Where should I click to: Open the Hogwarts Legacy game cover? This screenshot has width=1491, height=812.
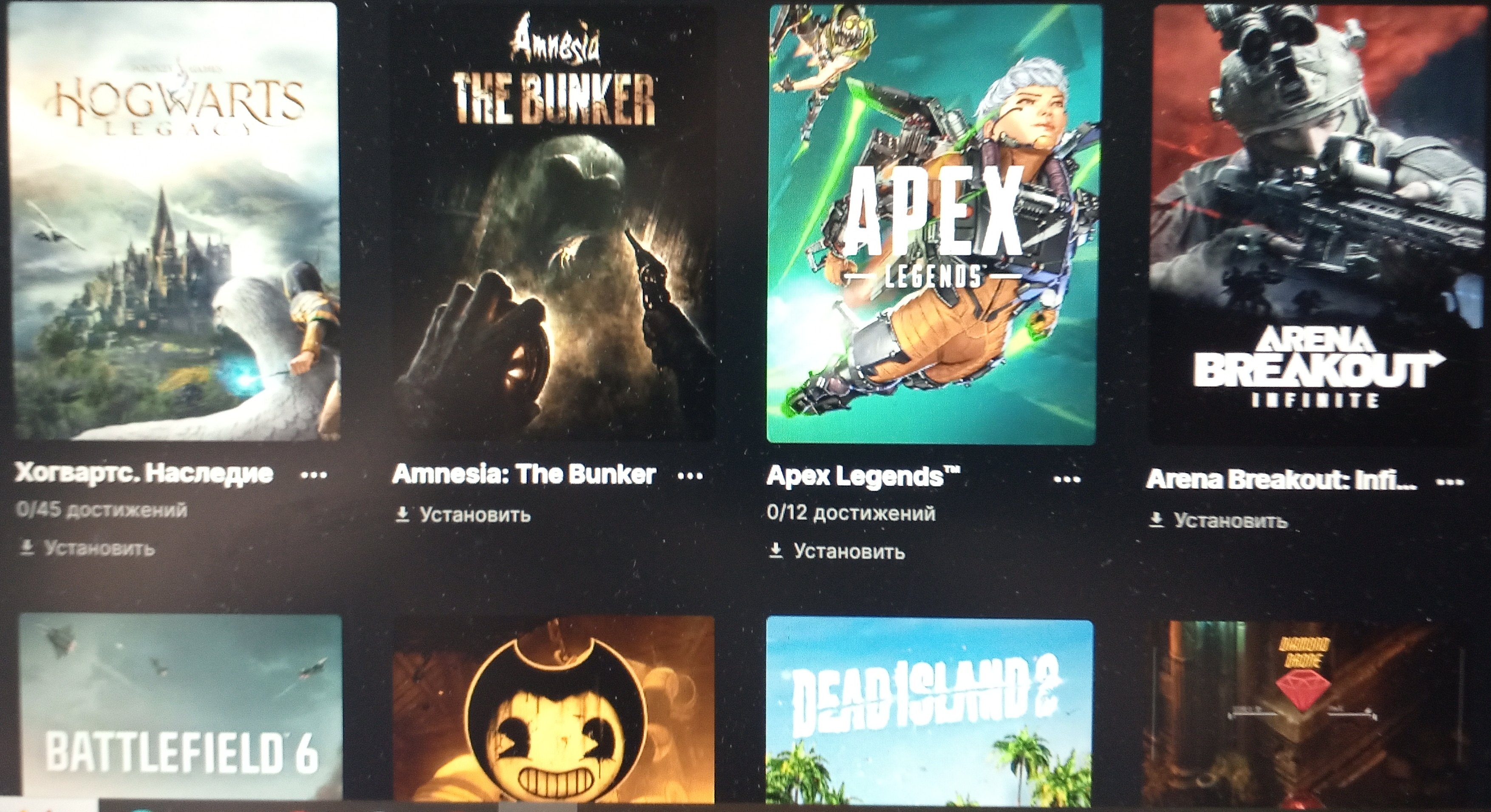[x=174, y=223]
